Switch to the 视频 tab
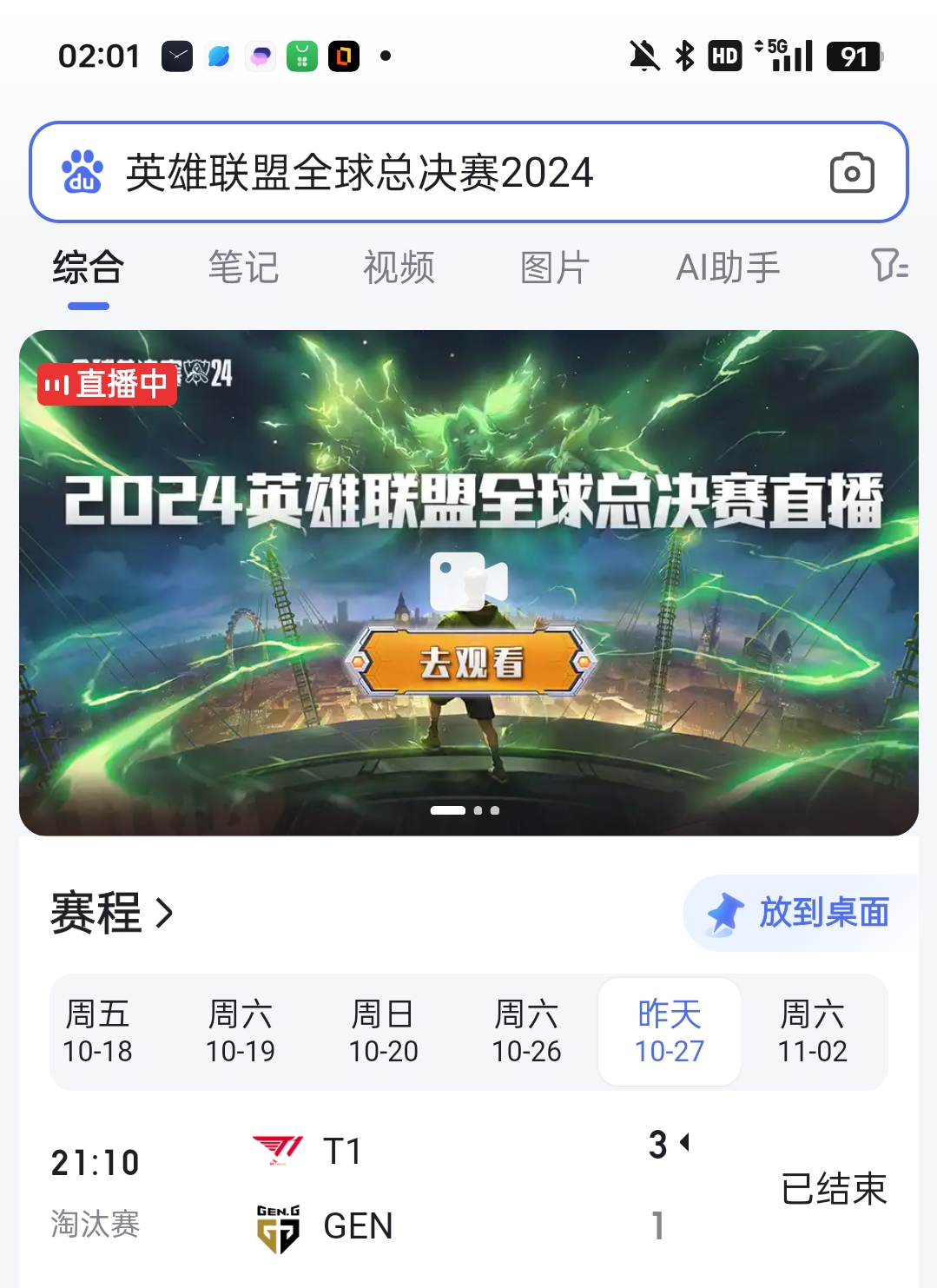 pos(399,268)
